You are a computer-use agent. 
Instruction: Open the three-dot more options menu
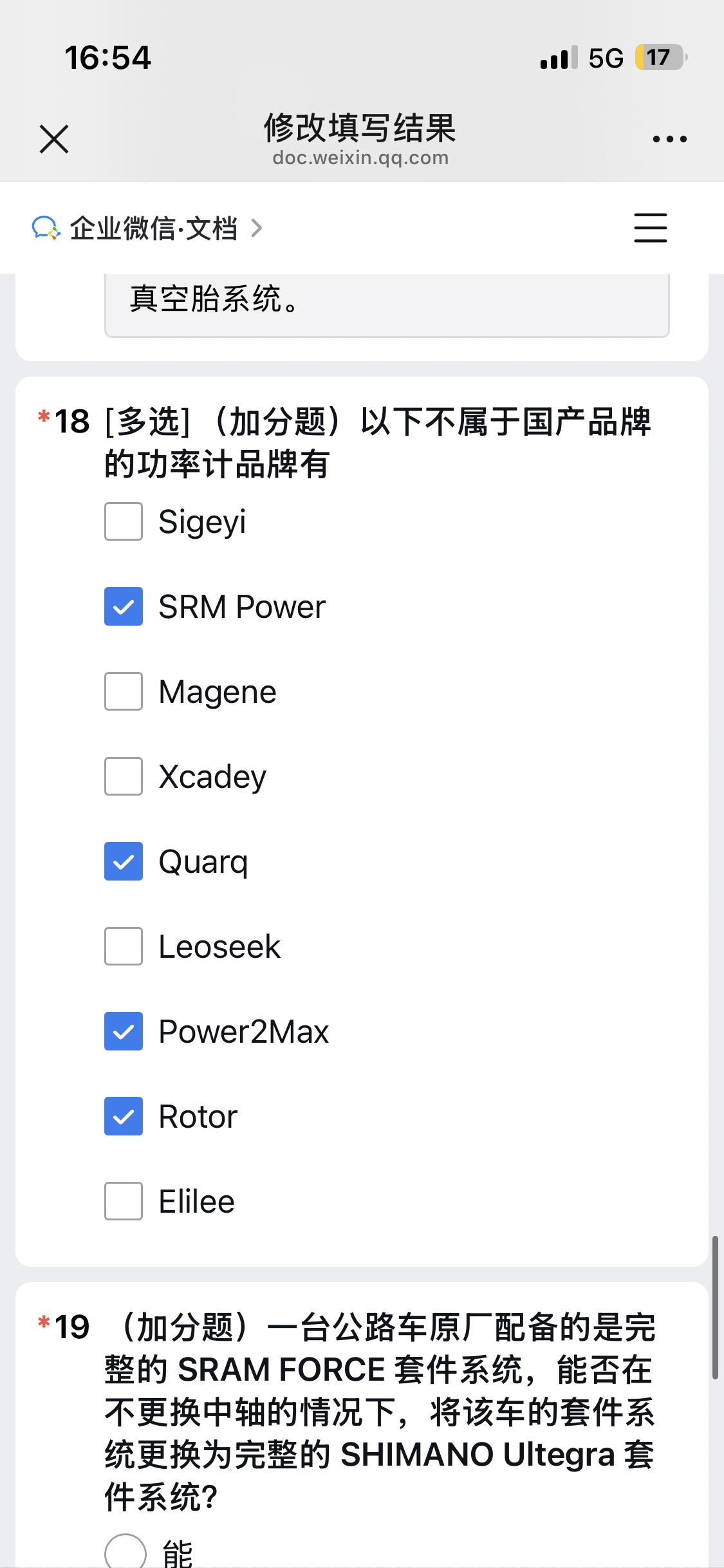click(669, 139)
